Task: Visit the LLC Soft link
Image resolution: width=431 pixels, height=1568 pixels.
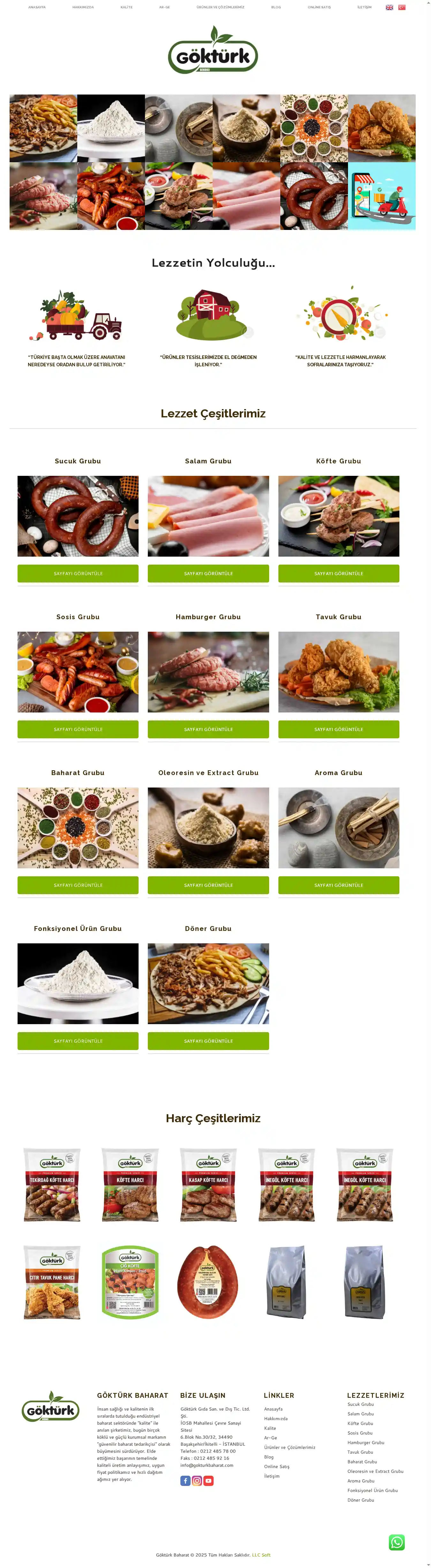Action: click(261, 1555)
